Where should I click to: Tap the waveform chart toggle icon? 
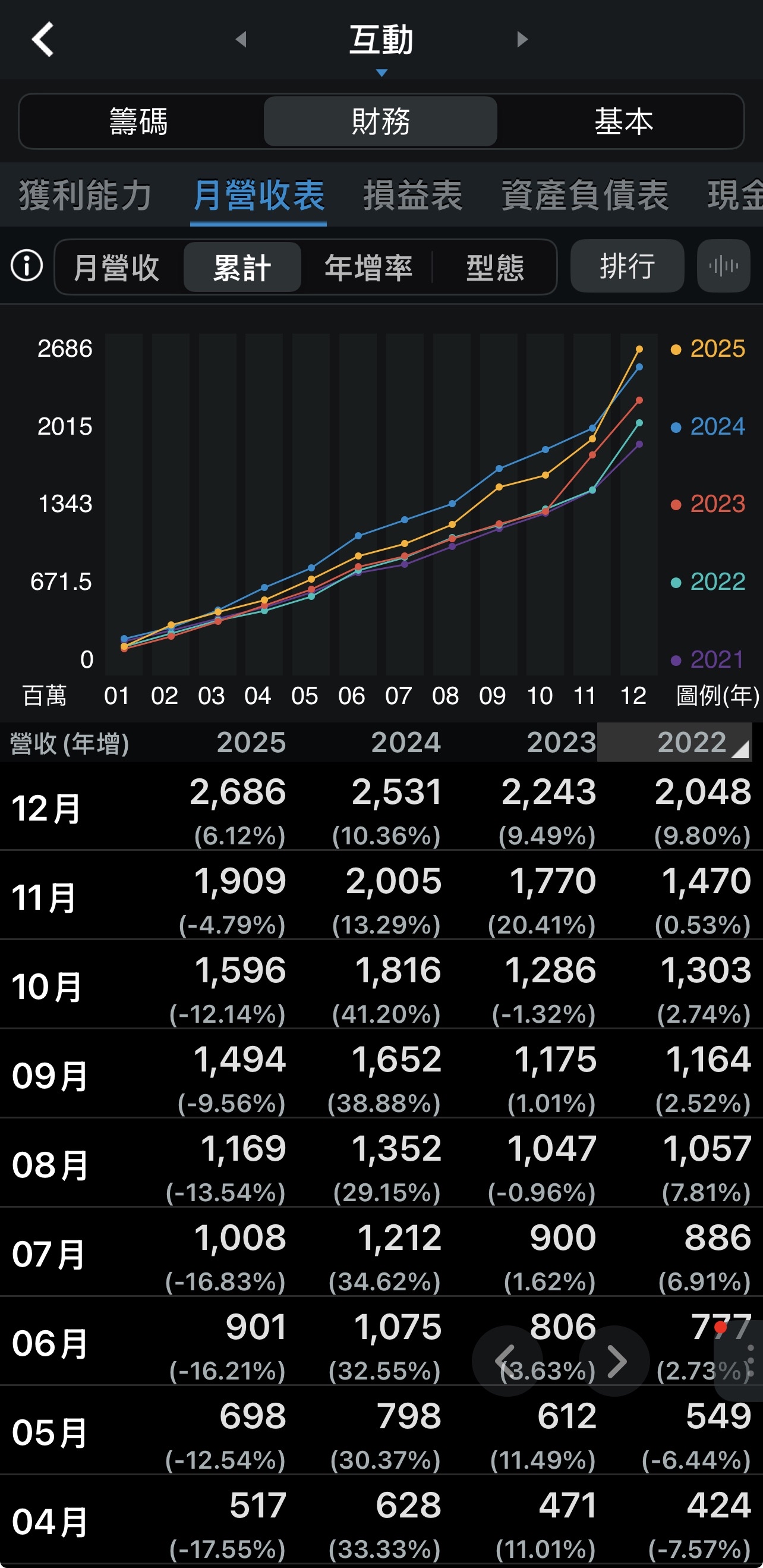point(723,266)
